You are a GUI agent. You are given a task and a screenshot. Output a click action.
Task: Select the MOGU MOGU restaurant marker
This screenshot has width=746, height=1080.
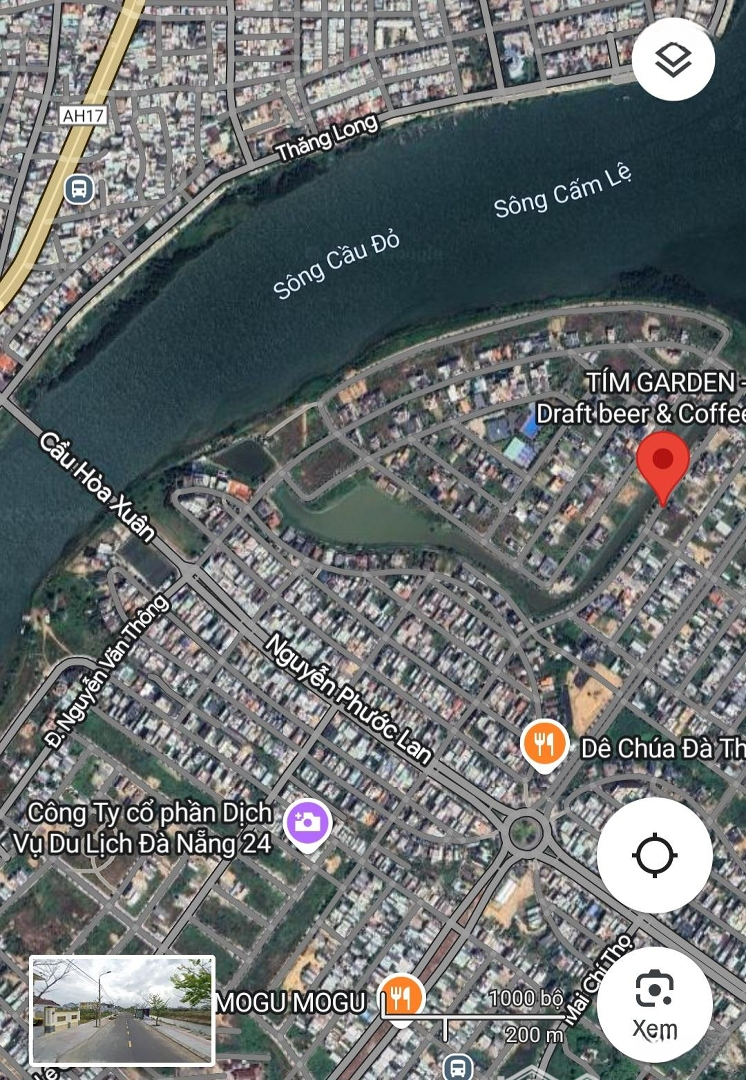tap(401, 998)
